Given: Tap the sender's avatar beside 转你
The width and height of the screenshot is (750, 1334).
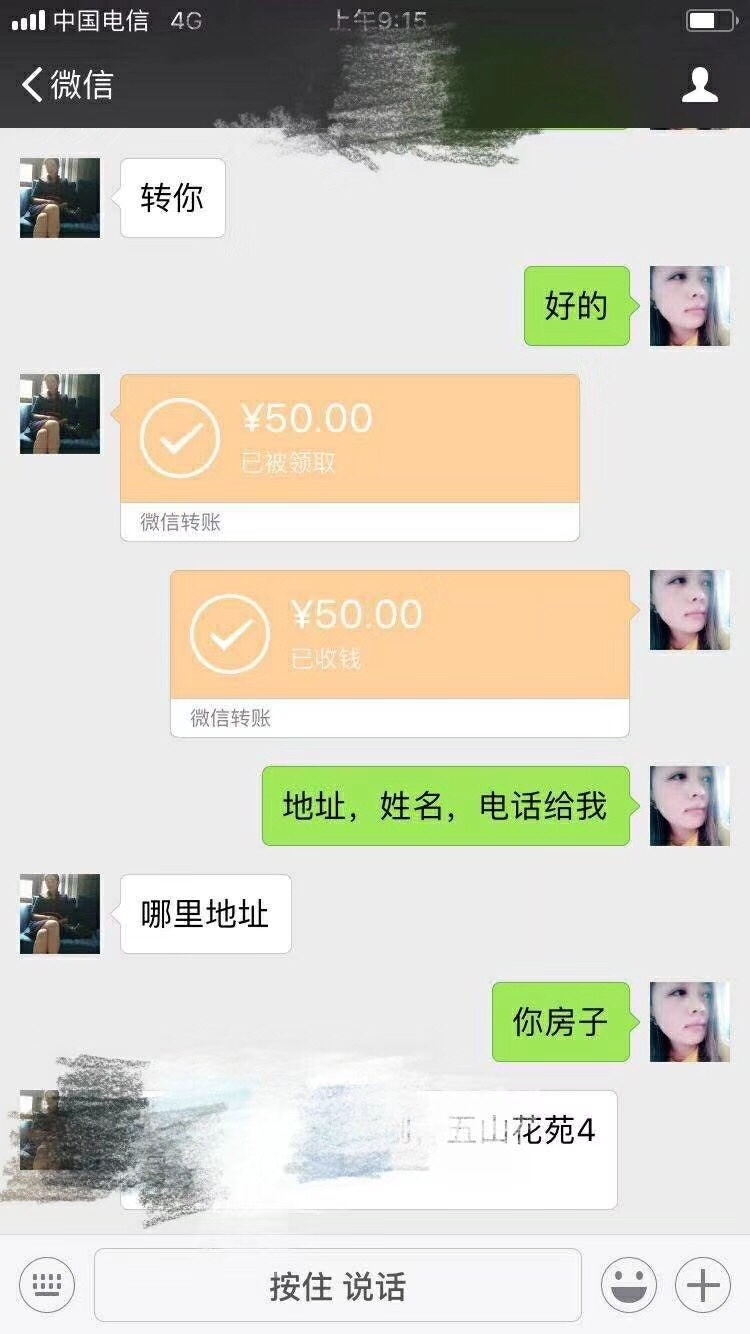Looking at the screenshot, I should 59,198.
